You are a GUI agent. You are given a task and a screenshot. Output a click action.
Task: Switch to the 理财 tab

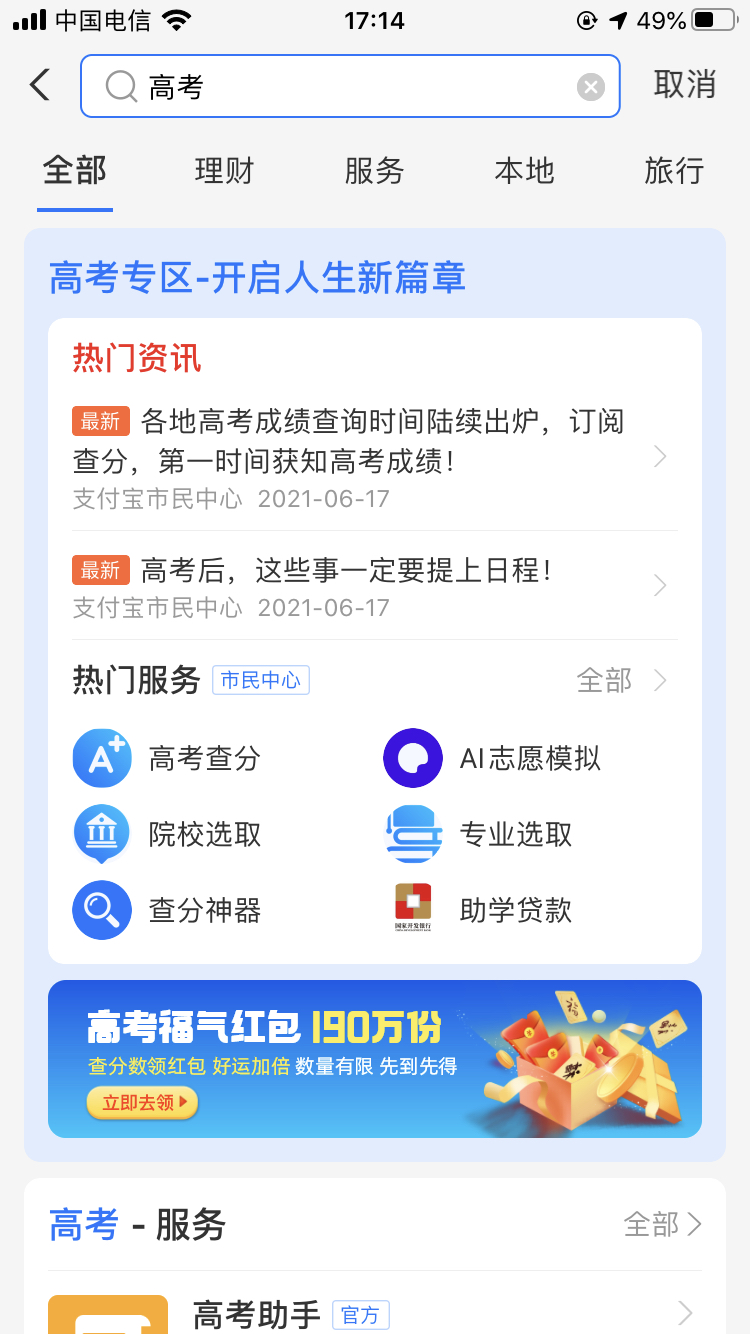[x=224, y=171]
